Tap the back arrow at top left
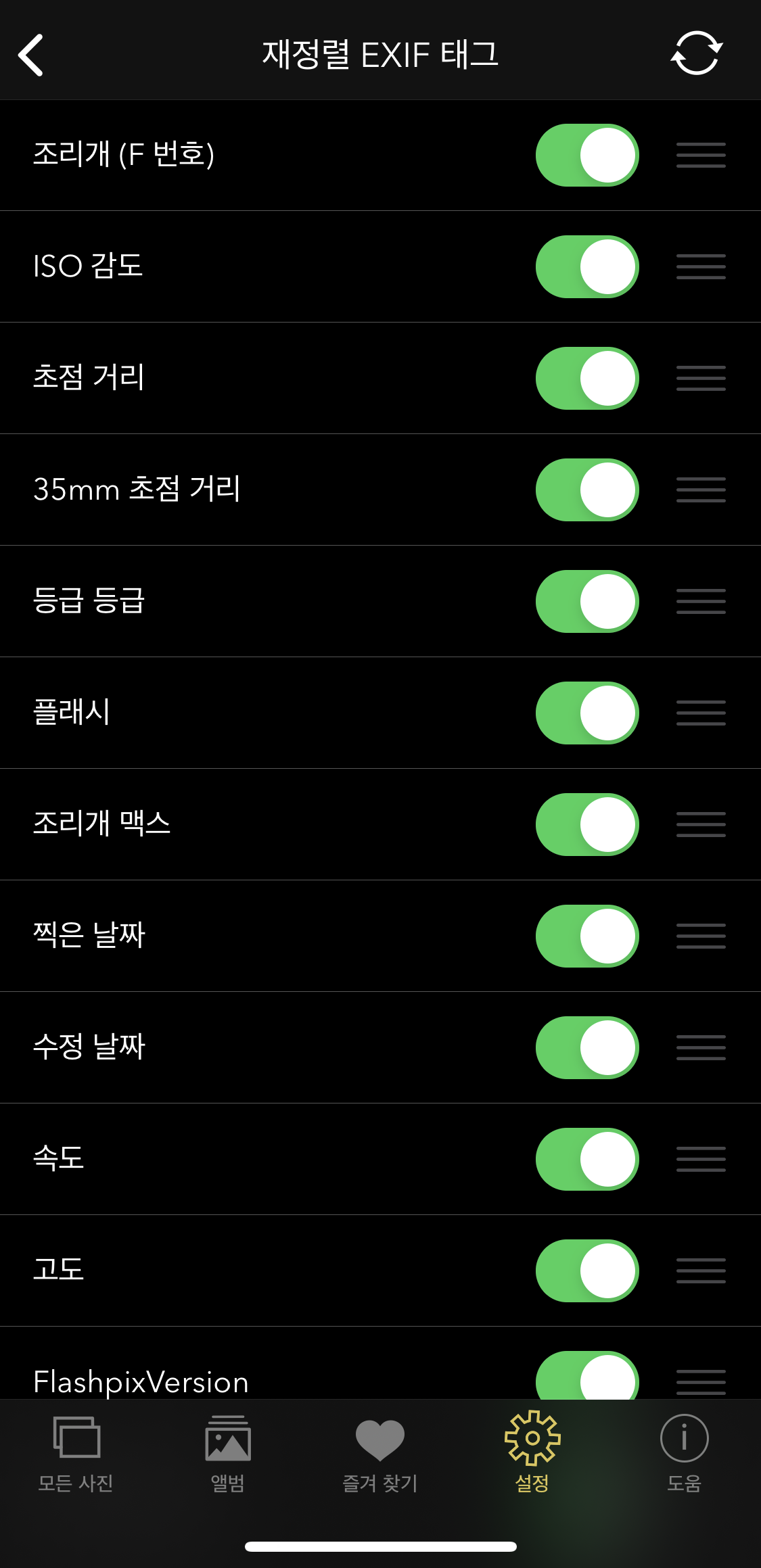 click(32, 54)
